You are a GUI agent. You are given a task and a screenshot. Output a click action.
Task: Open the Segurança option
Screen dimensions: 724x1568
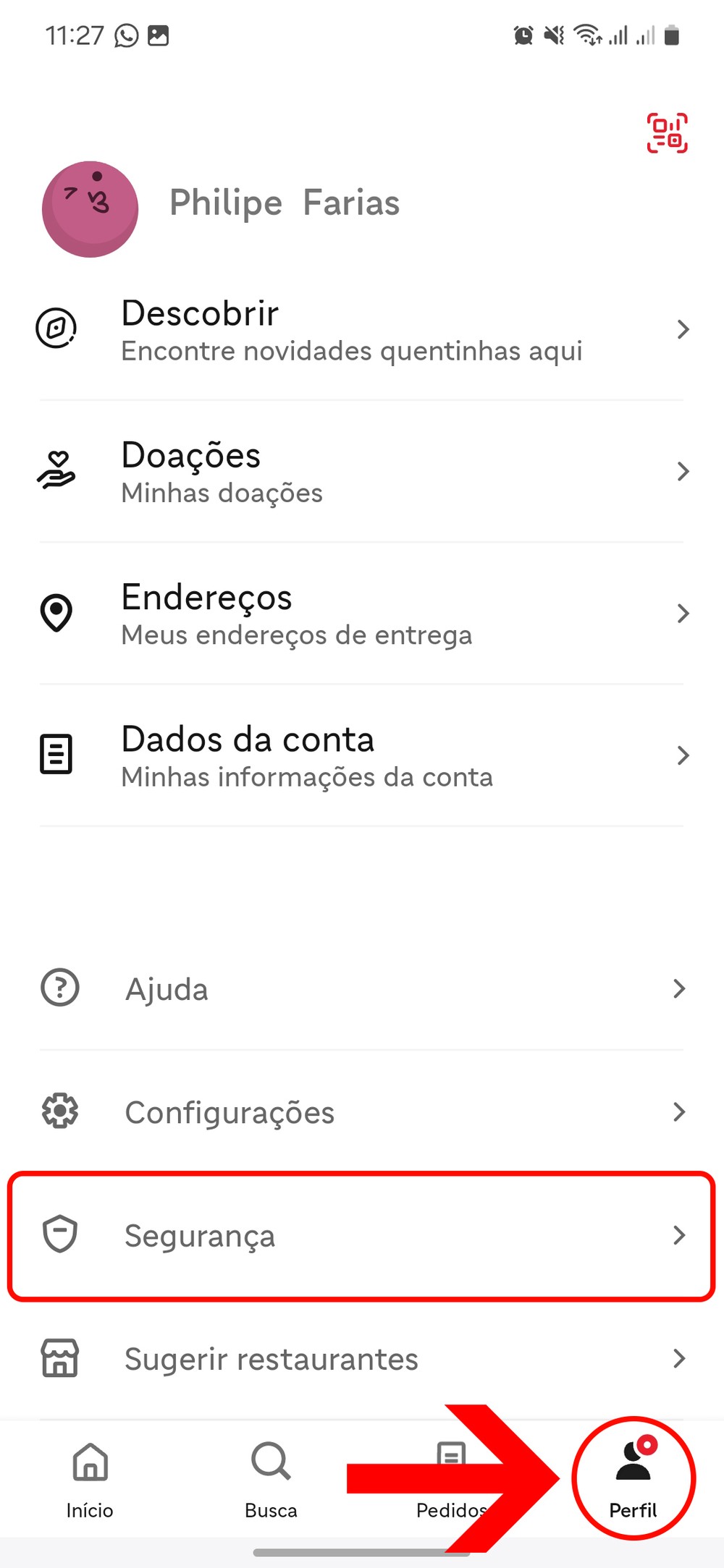tap(361, 1235)
